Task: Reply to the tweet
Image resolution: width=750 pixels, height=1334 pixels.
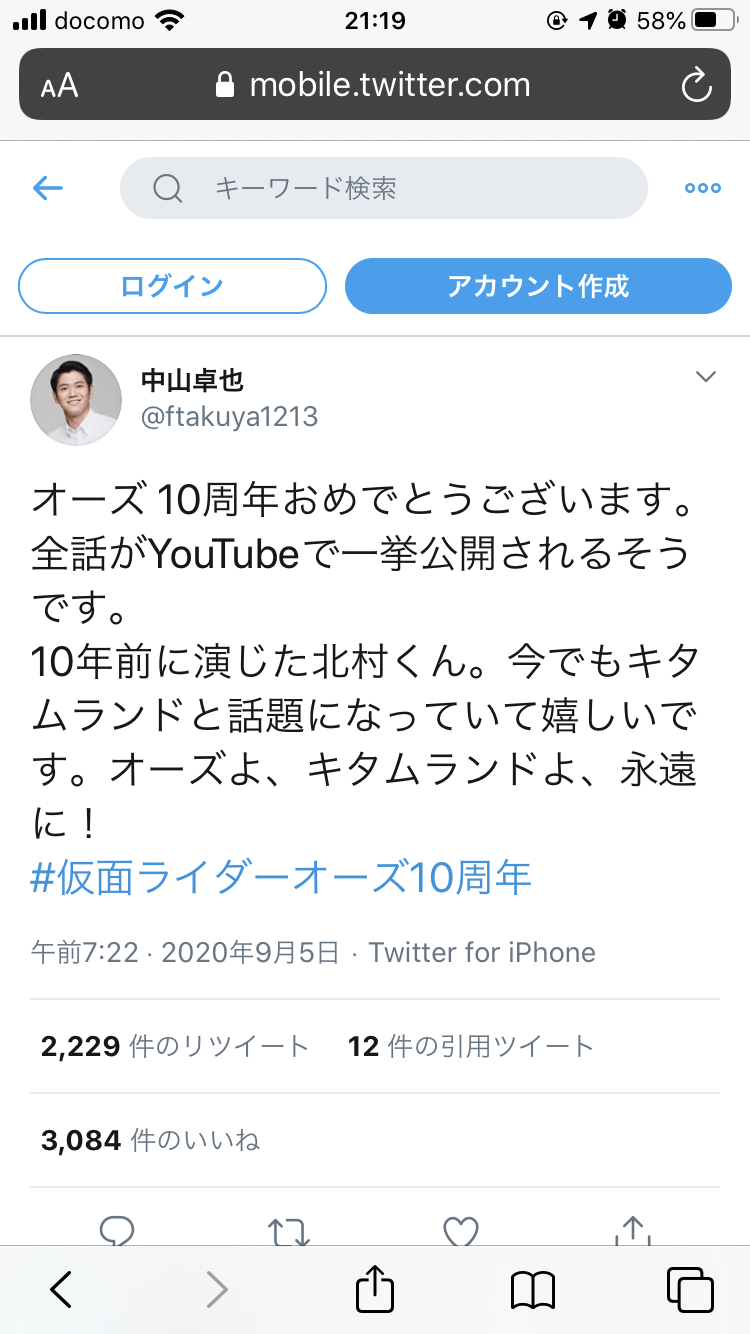Action: pos(118,1229)
